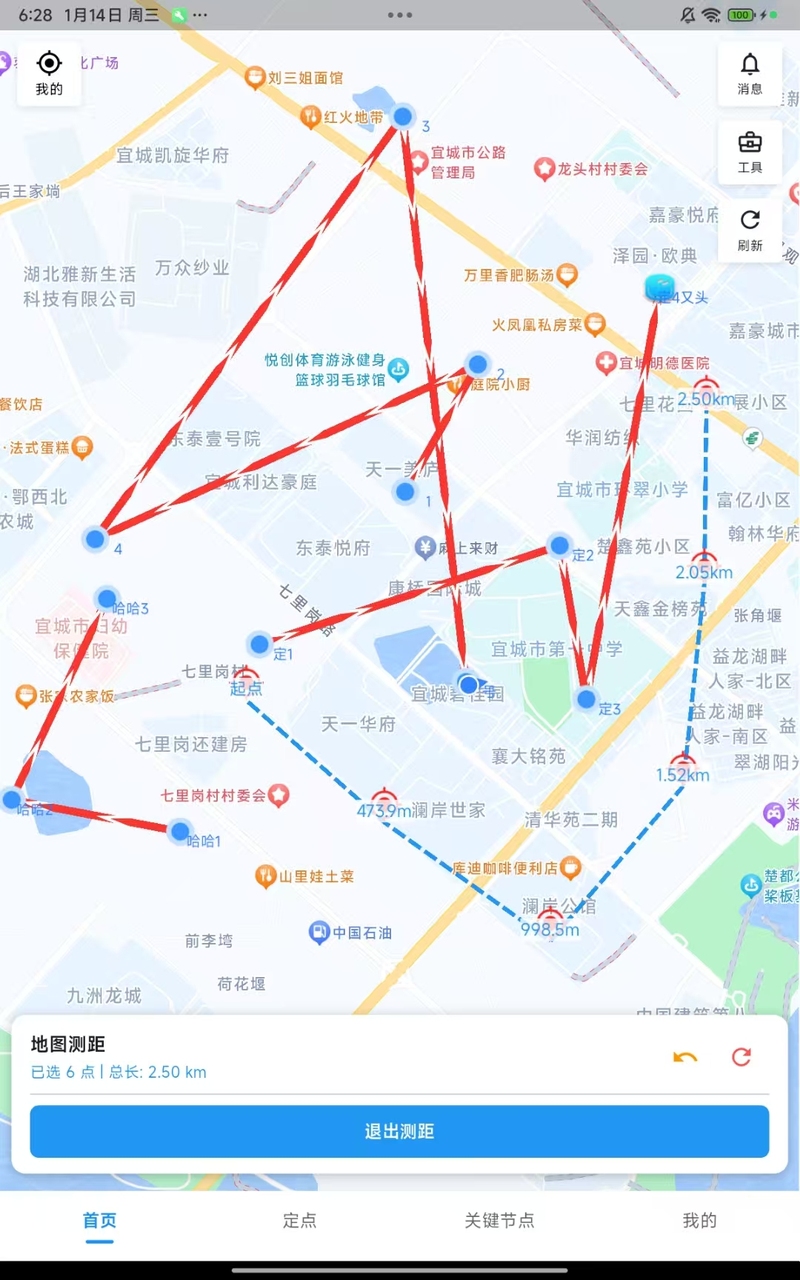Open the 消息 notifications button
Image resolution: width=800 pixels, height=1280 pixels.
click(749, 73)
